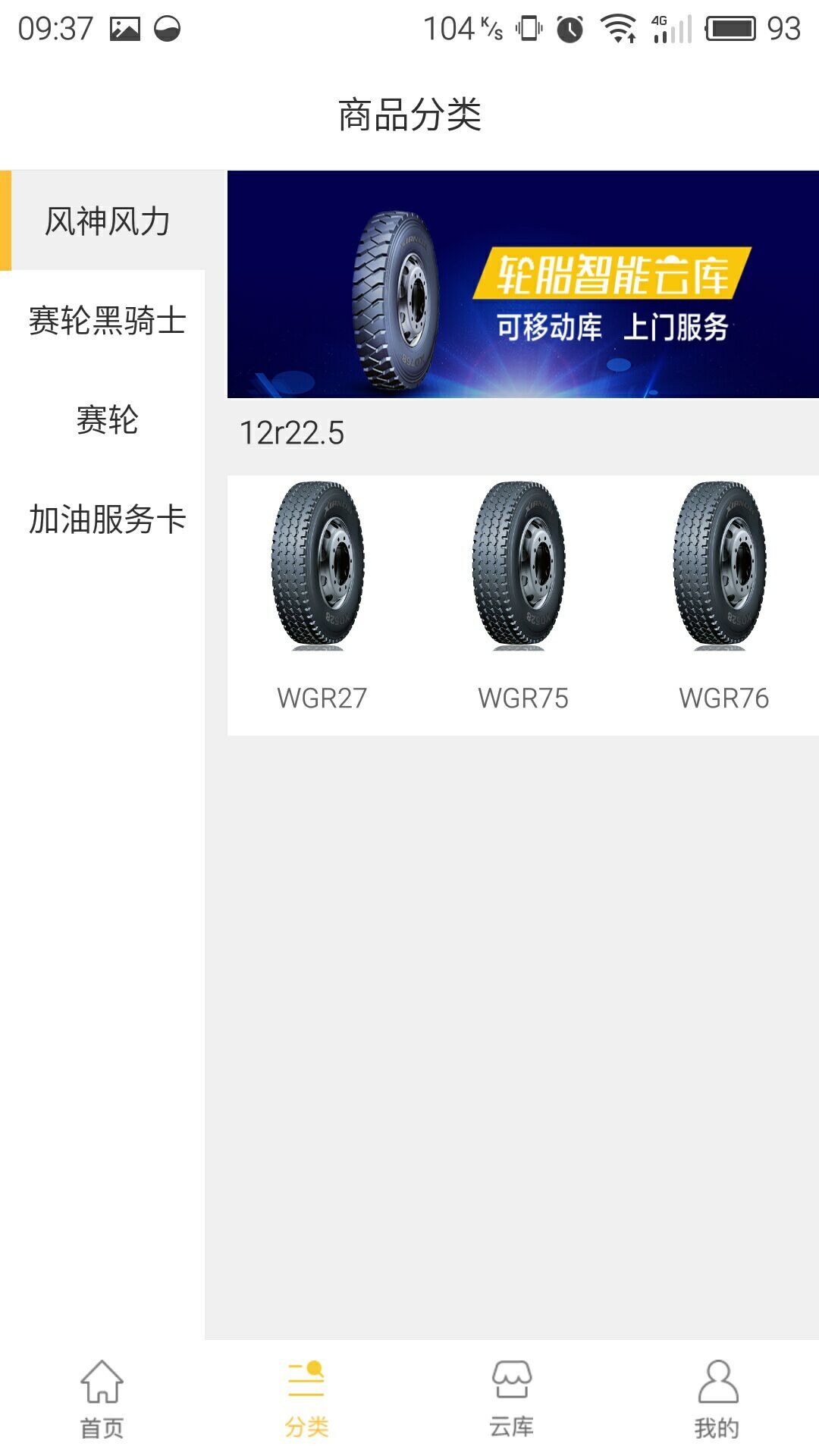Select the 风神风力 category
This screenshot has height=1456, width=819.
[107, 221]
